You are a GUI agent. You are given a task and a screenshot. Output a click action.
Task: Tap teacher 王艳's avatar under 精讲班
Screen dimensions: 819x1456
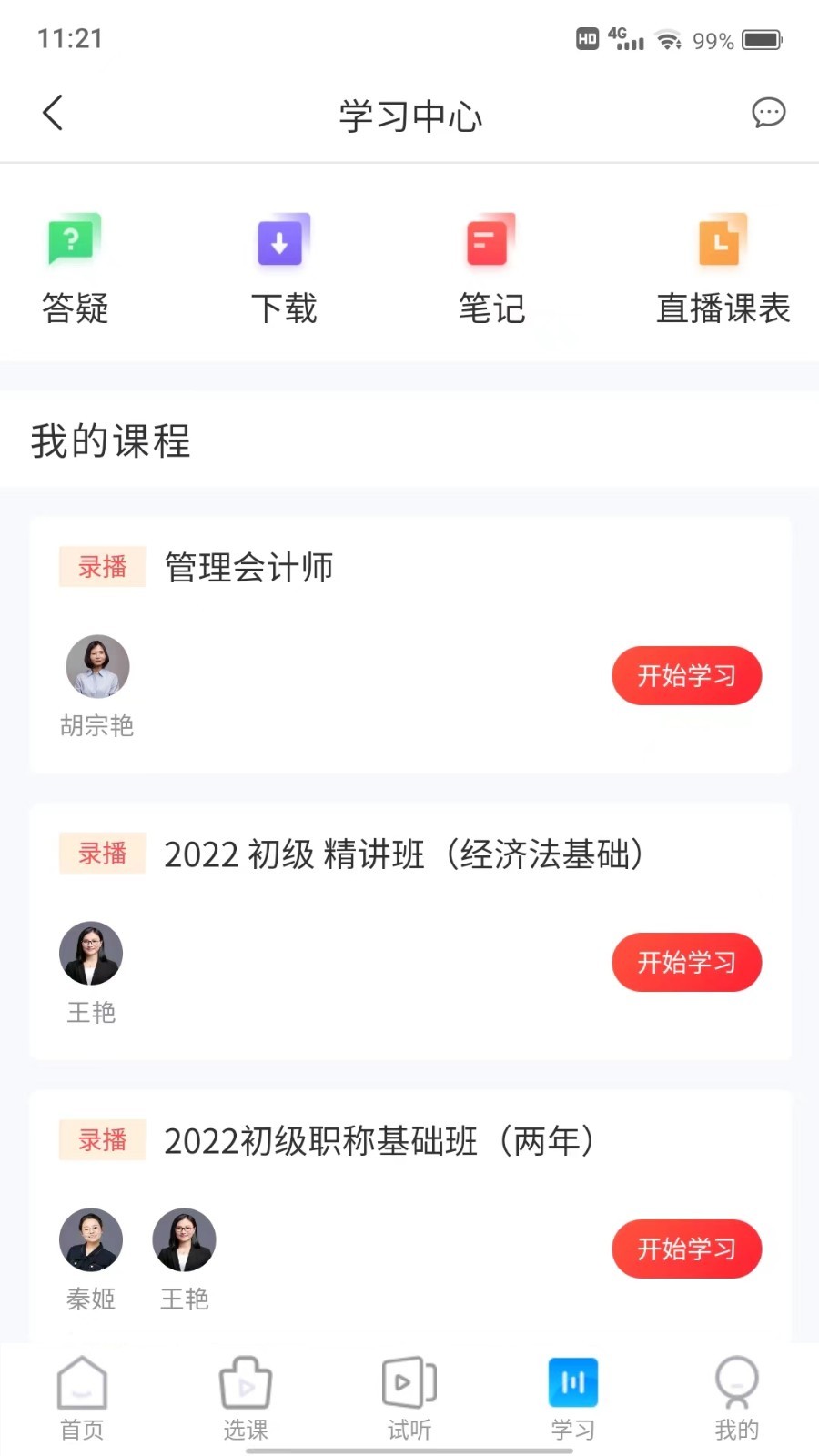coord(91,953)
